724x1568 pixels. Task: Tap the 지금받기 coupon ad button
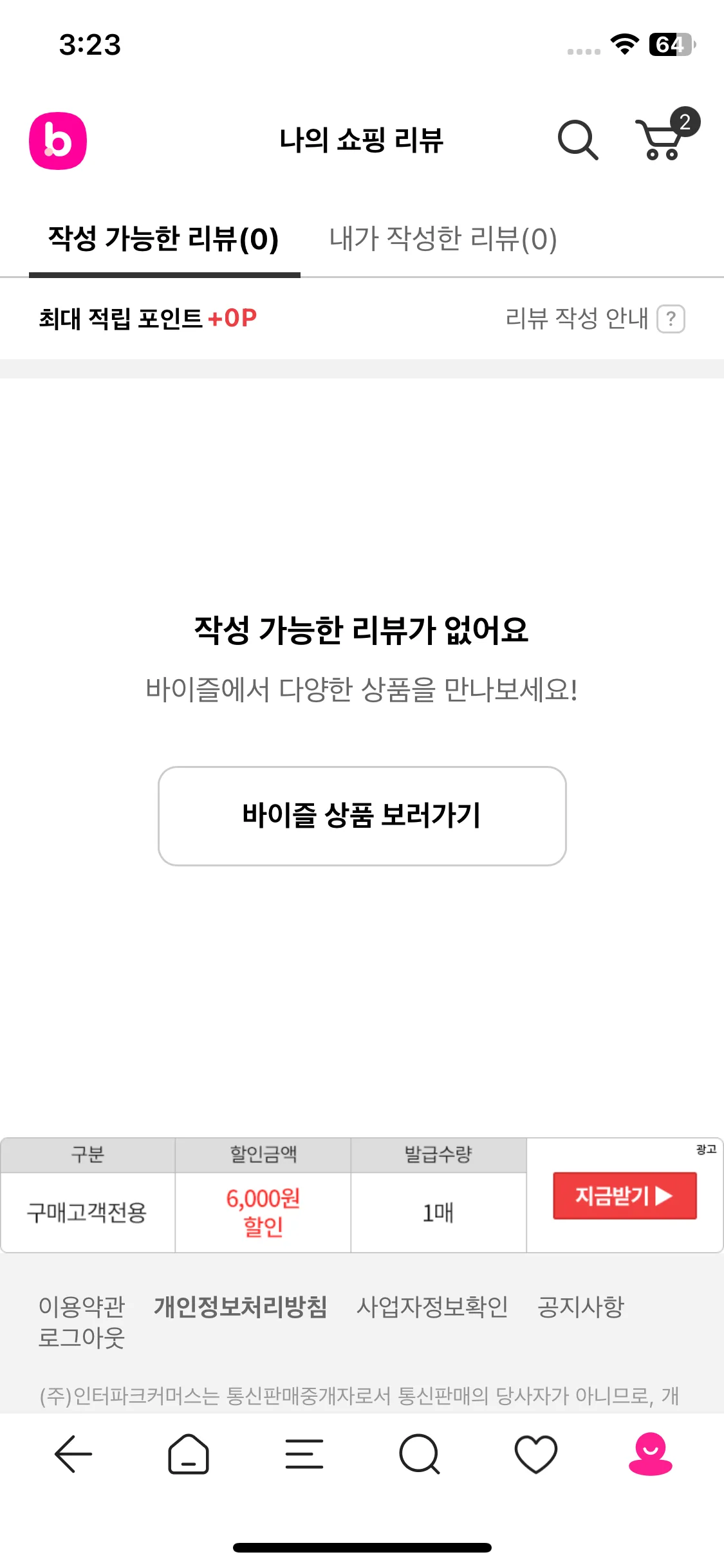point(624,1196)
